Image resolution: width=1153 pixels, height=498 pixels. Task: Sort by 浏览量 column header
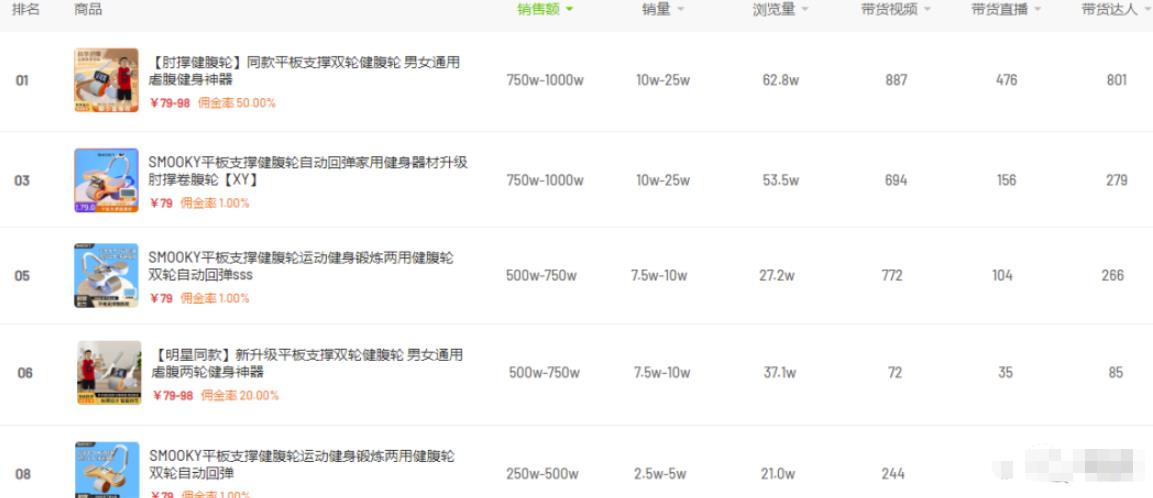click(x=780, y=9)
